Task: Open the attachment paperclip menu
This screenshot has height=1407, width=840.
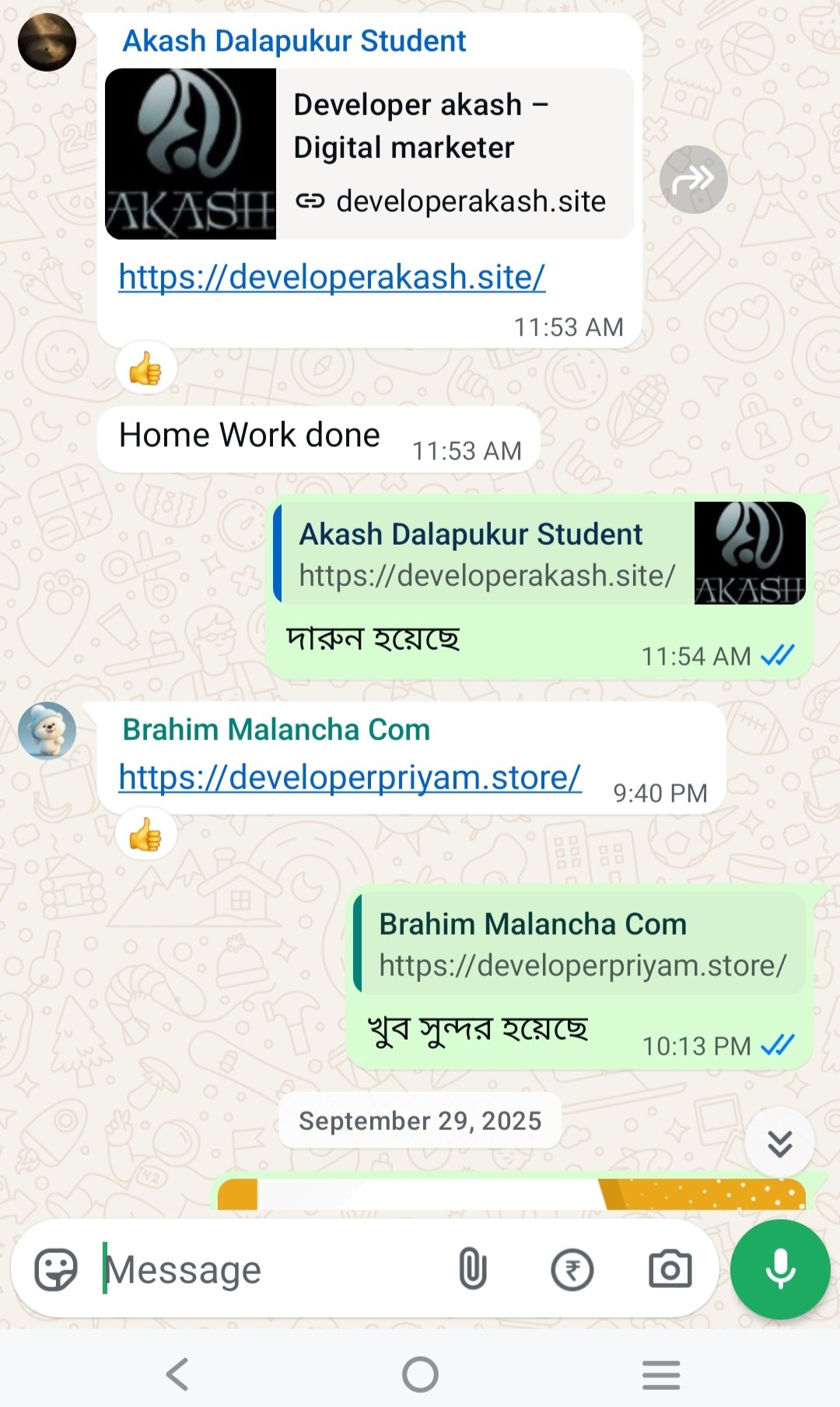Action: click(x=472, y=1270)
